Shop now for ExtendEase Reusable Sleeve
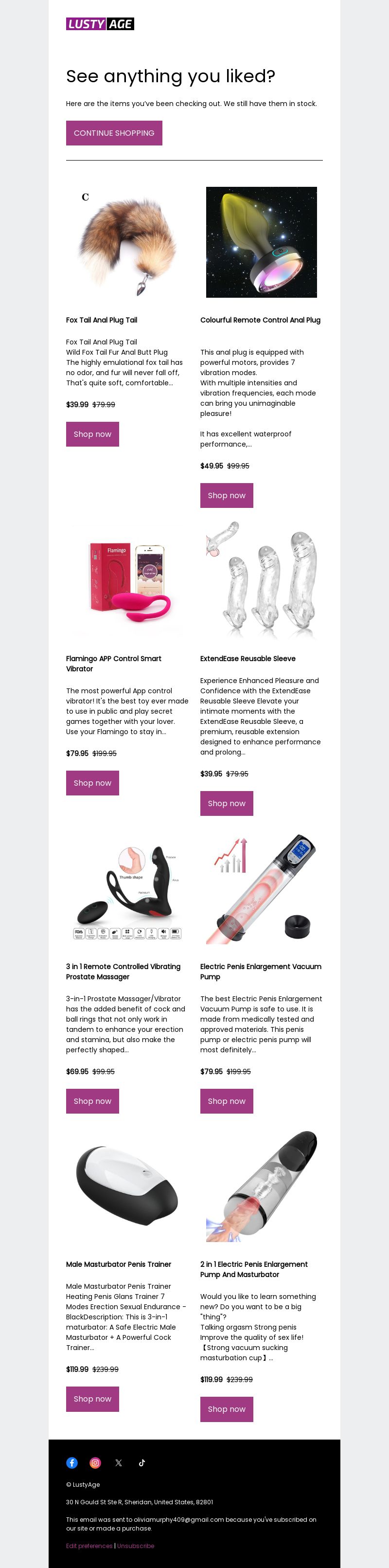 (x=227, y=804)
